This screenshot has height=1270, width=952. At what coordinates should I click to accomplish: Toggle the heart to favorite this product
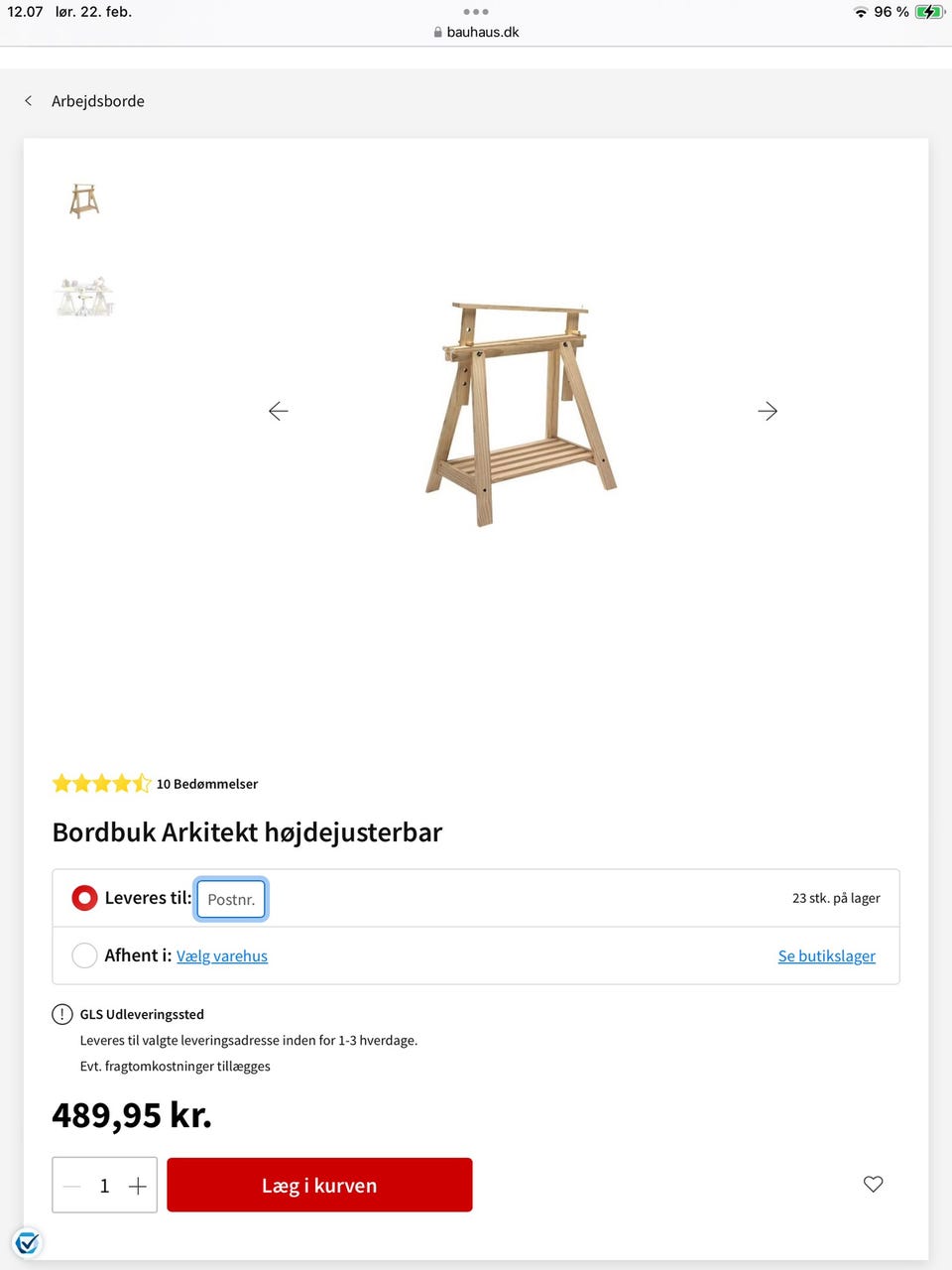(x=873, y=1184)
